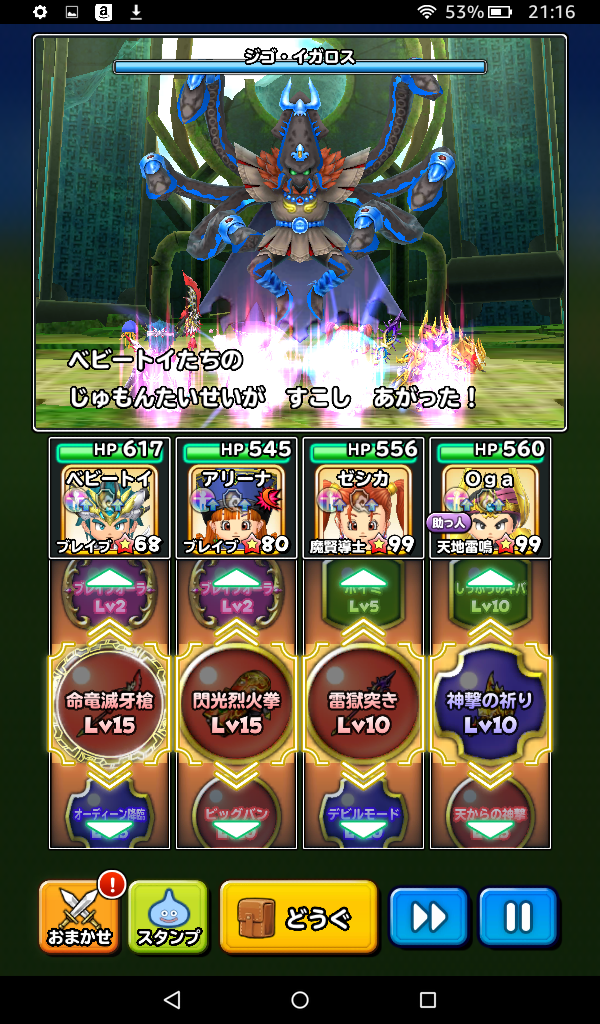
Task: Tap the fast-forward speed button
Action: point(429,917)
